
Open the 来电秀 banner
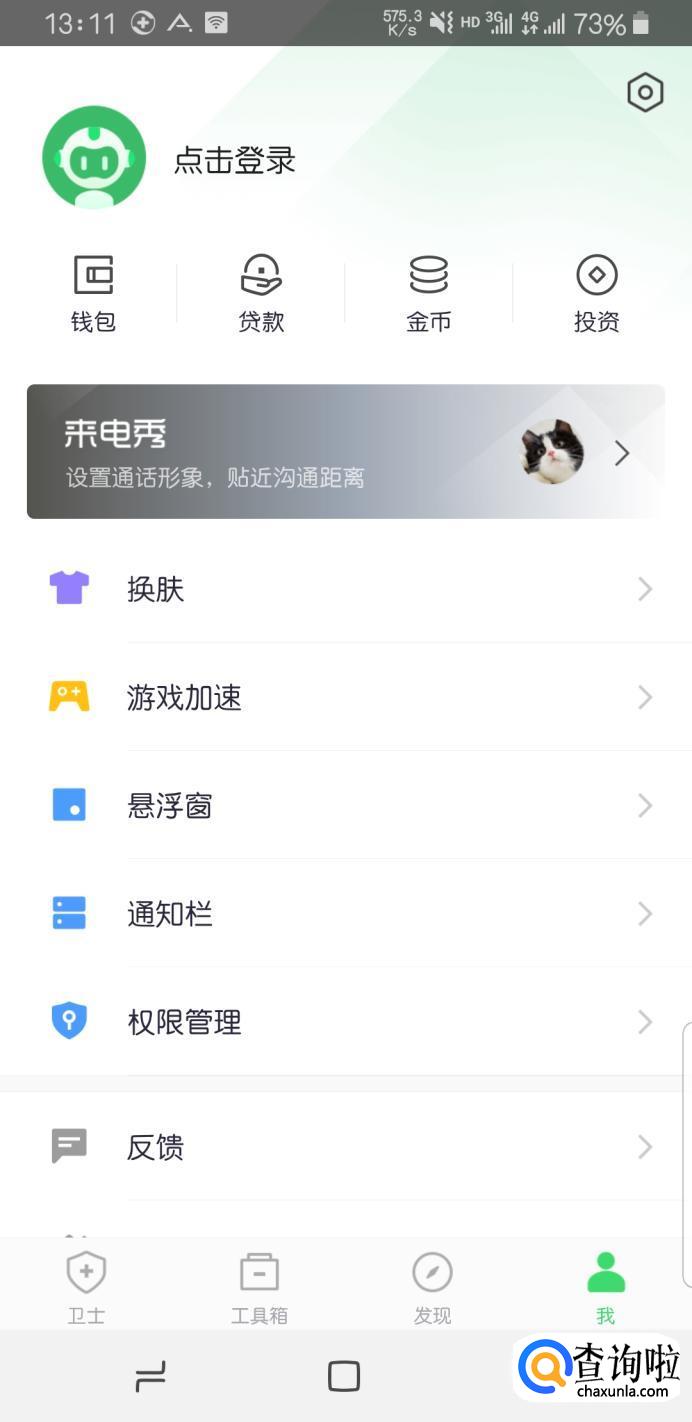(x=345, y=452)
